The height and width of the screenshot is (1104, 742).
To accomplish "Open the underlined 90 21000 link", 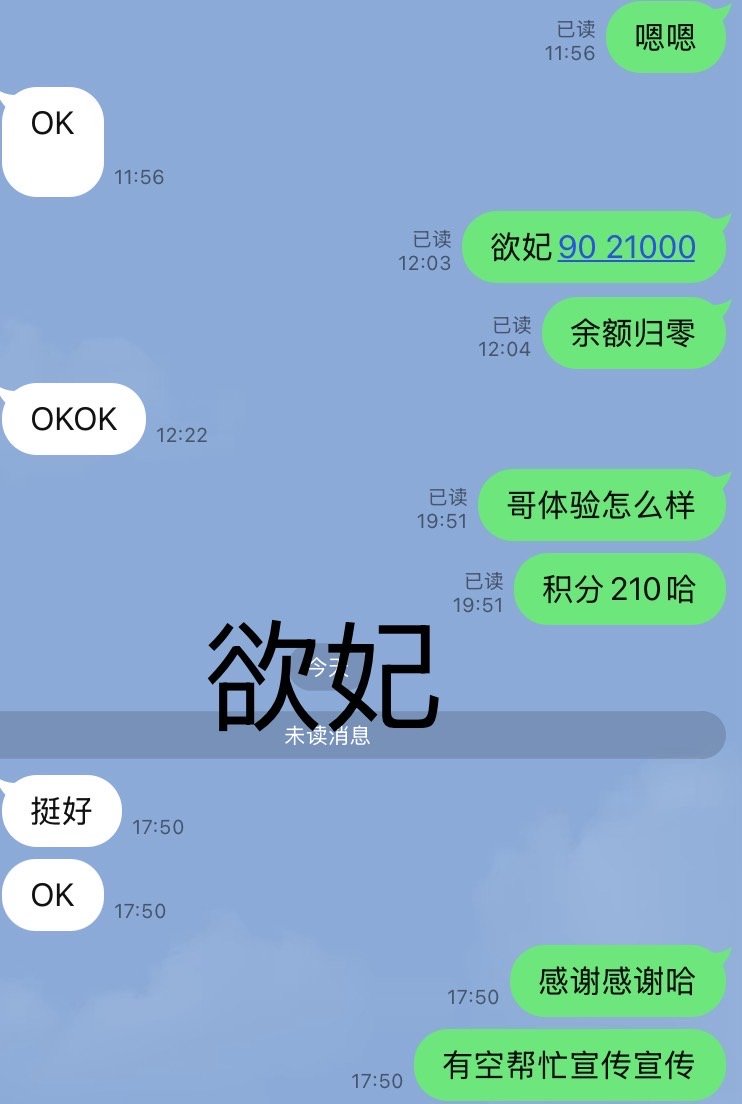I will (x=626, y=247).
